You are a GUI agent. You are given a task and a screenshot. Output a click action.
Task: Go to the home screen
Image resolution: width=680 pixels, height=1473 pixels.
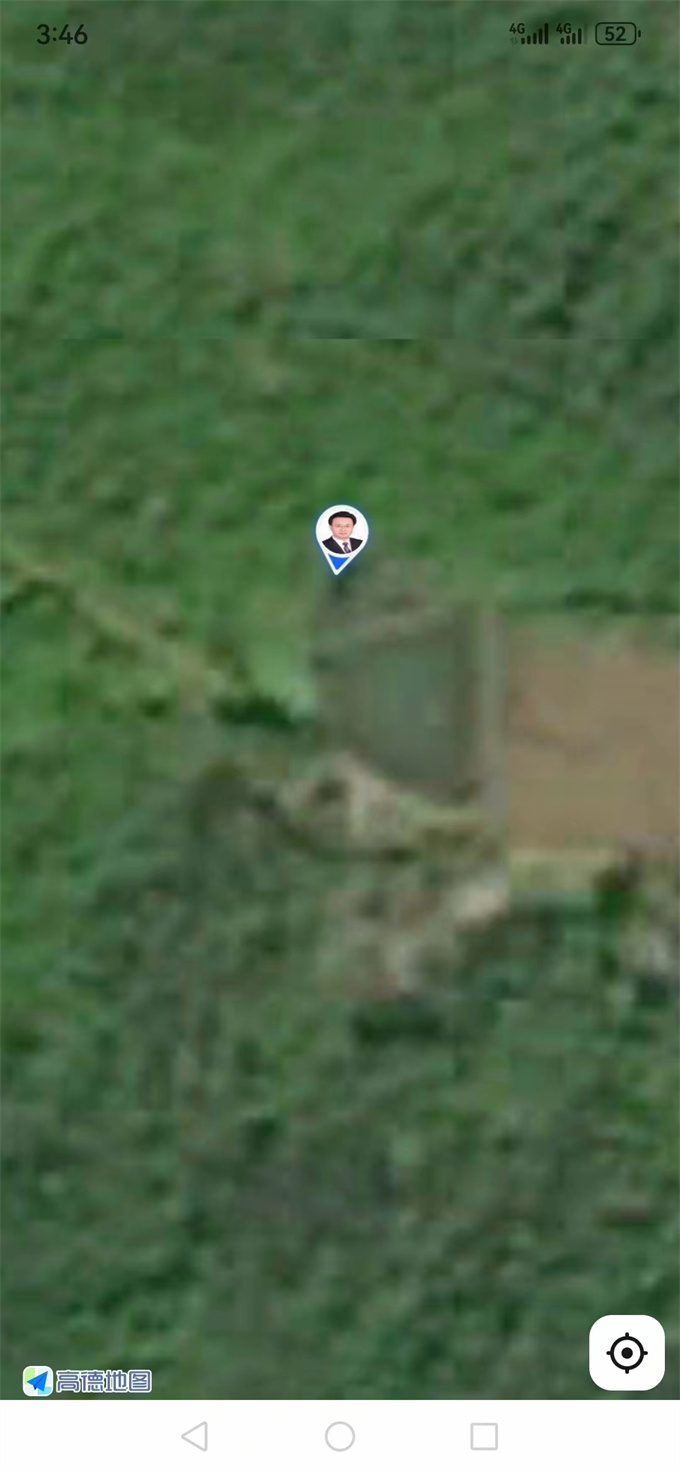[340, 1437]
